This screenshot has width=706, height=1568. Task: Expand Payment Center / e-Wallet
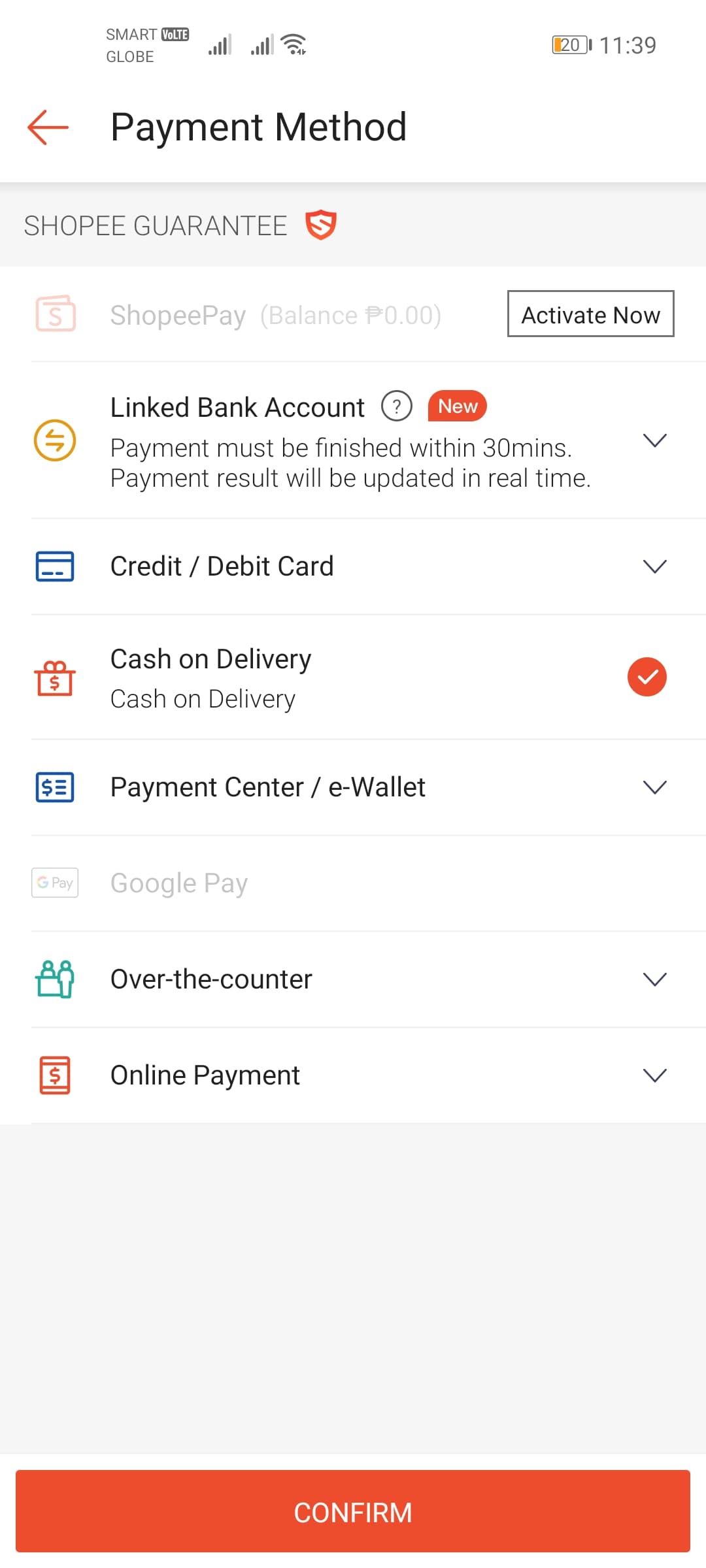pyautogui.click(x=654, y=787)
